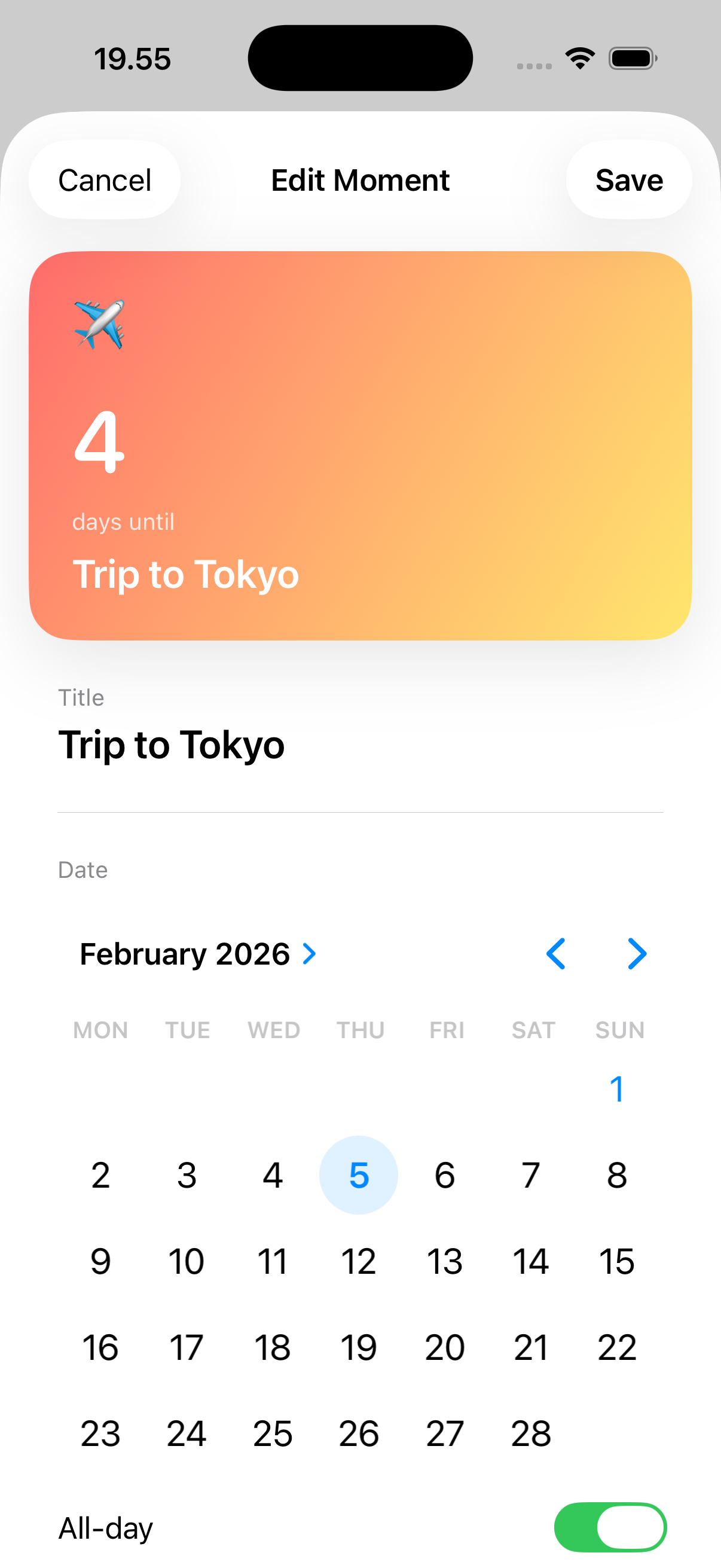Viewport: 721px width, 1568px height.
Task: Choose February 16 on the calendar
Action: 100,1348
